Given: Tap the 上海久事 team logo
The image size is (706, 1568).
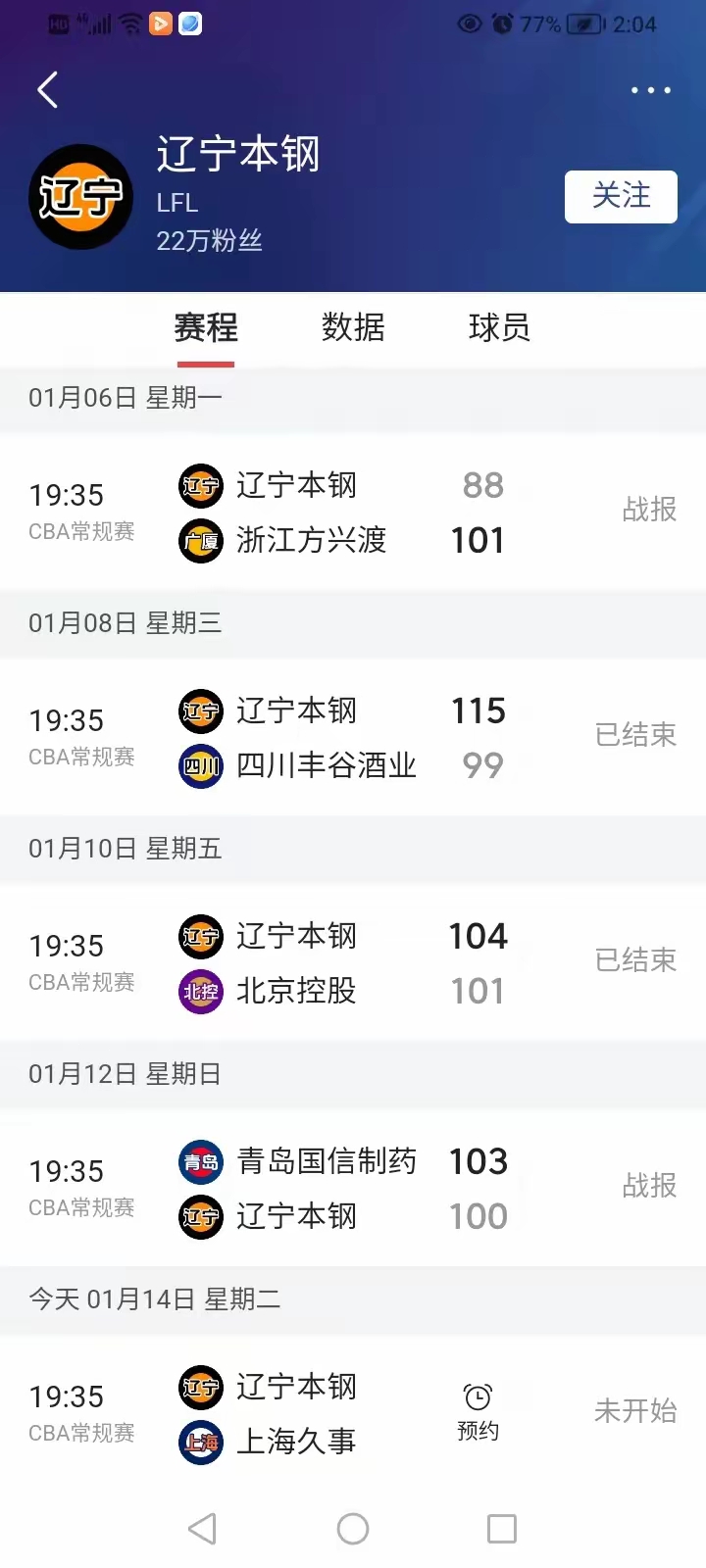Looking at the screenshot, I should (200, 1442).
